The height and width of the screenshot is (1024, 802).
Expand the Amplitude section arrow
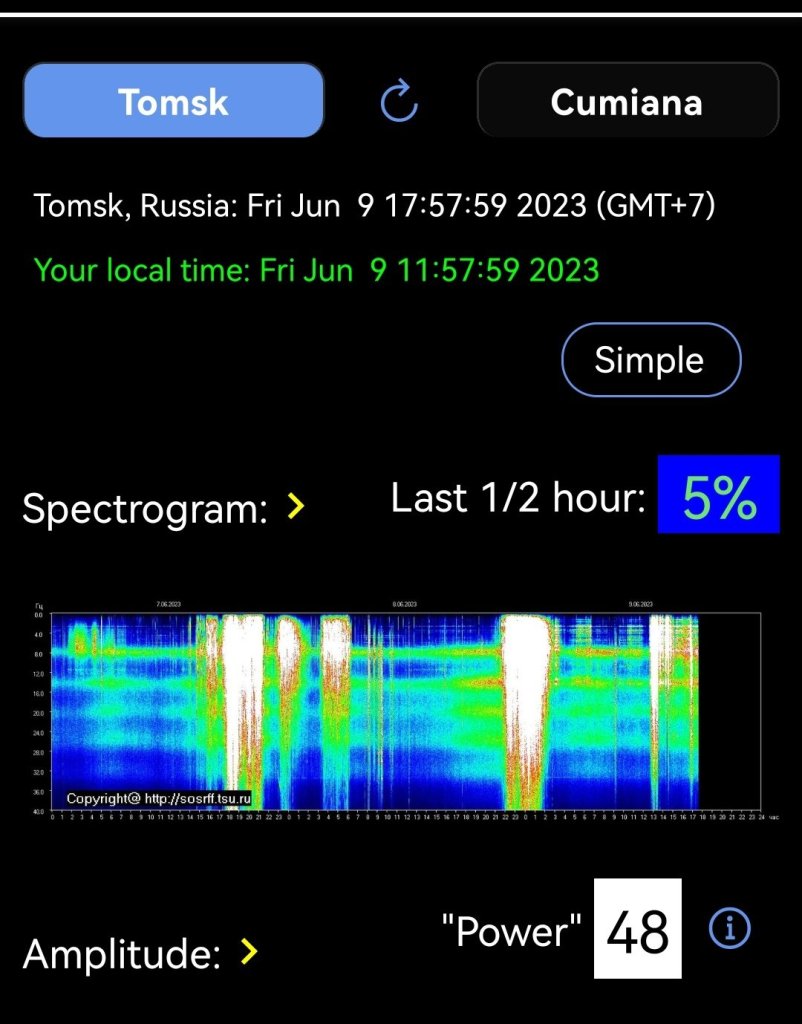[249, 953]
